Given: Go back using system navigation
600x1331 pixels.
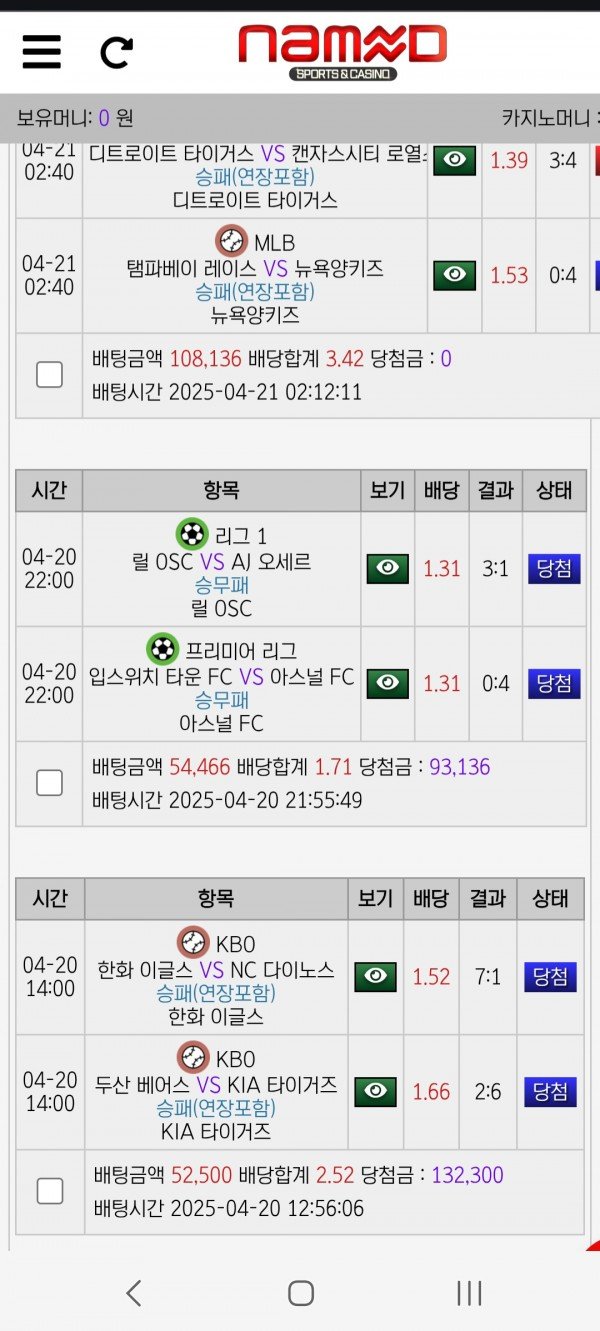Looking at the screenshot, I should (133, 1293).
